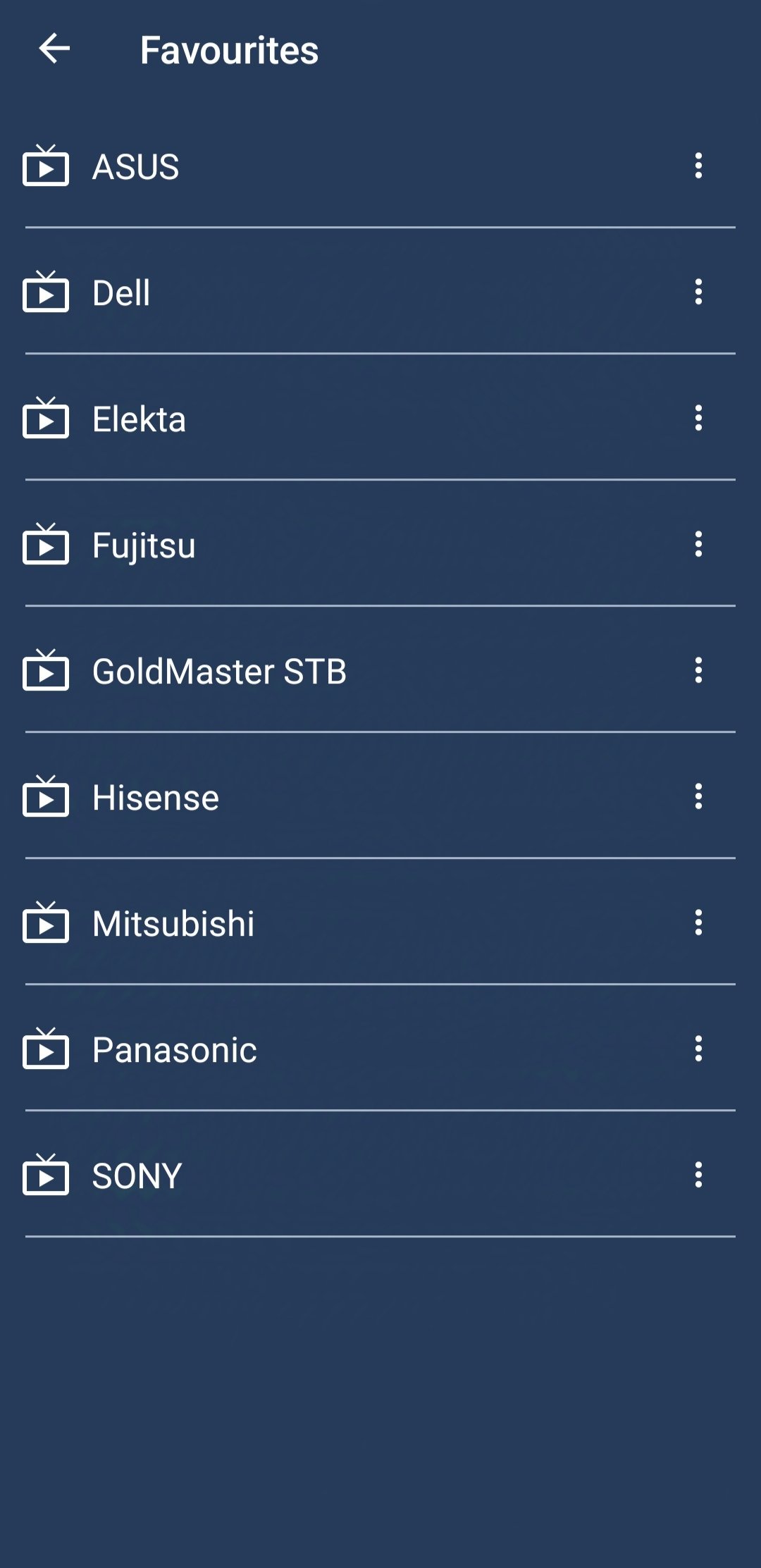
Task: Open the SONY remote
Action: (137, 1176)
